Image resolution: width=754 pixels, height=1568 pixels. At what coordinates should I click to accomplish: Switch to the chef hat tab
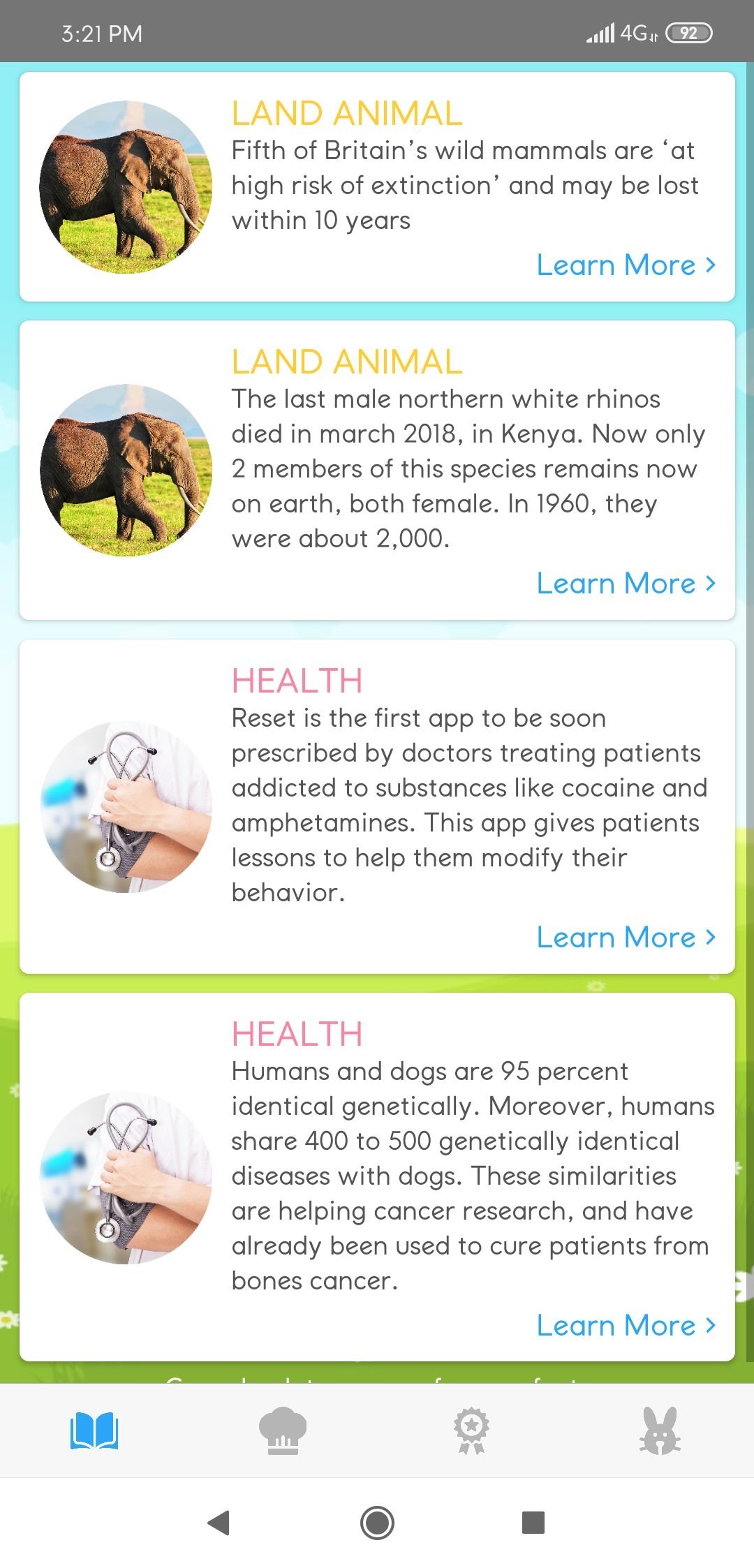click(x=283, y=1431)
